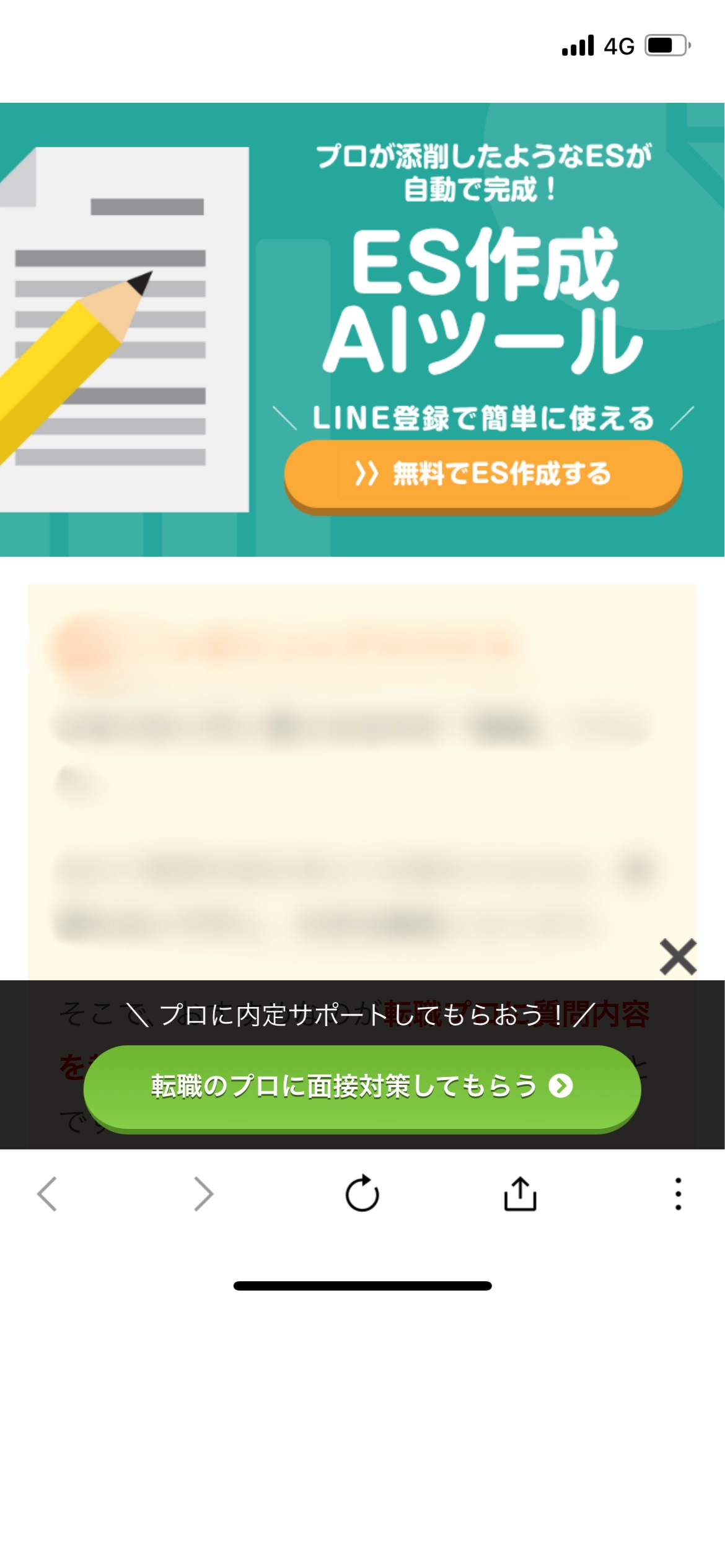Open the browser overflow menu
The image size is (725, 1568).
678,1193
